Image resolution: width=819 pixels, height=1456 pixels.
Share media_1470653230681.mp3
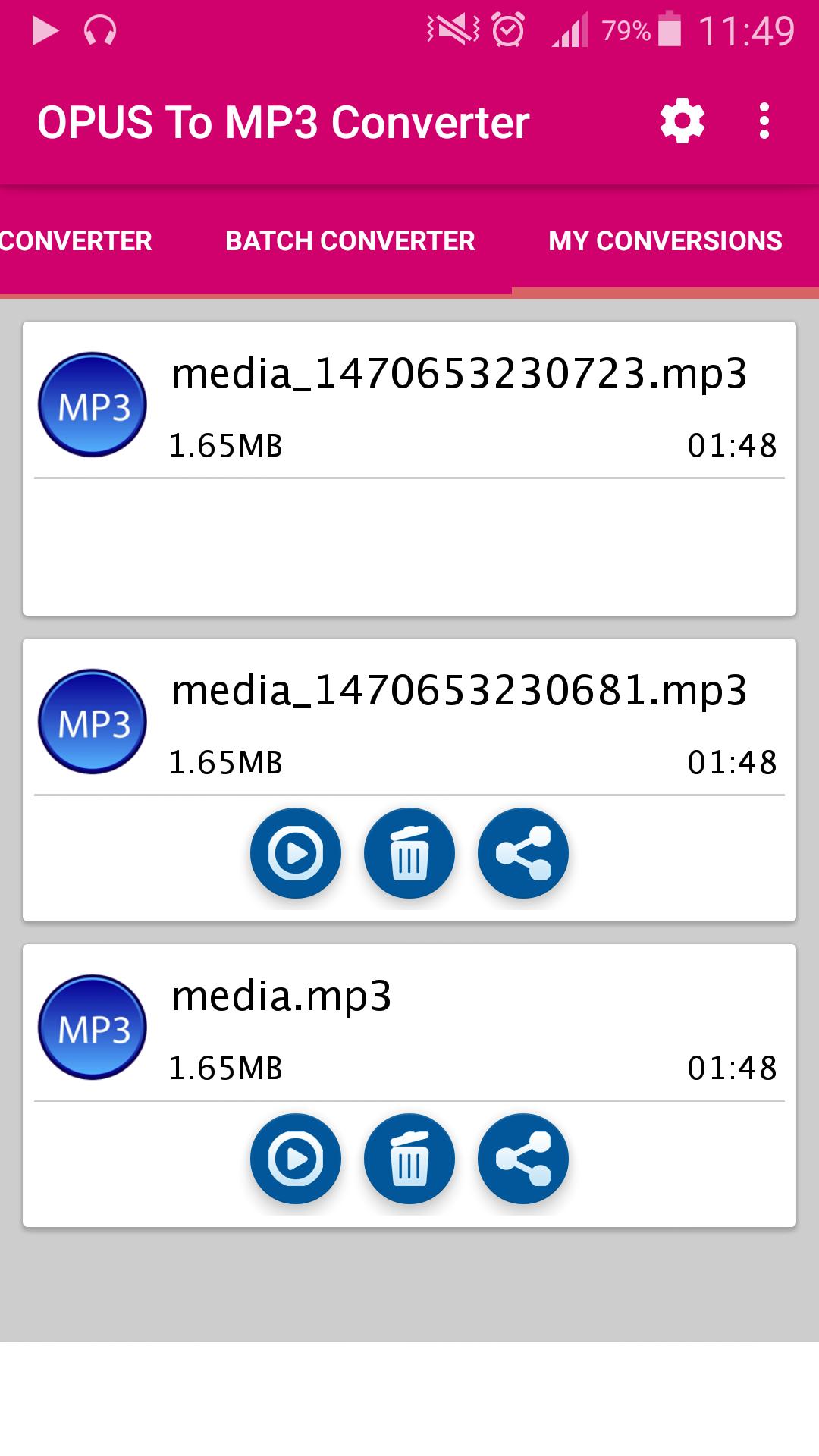(x=522, y=854)
